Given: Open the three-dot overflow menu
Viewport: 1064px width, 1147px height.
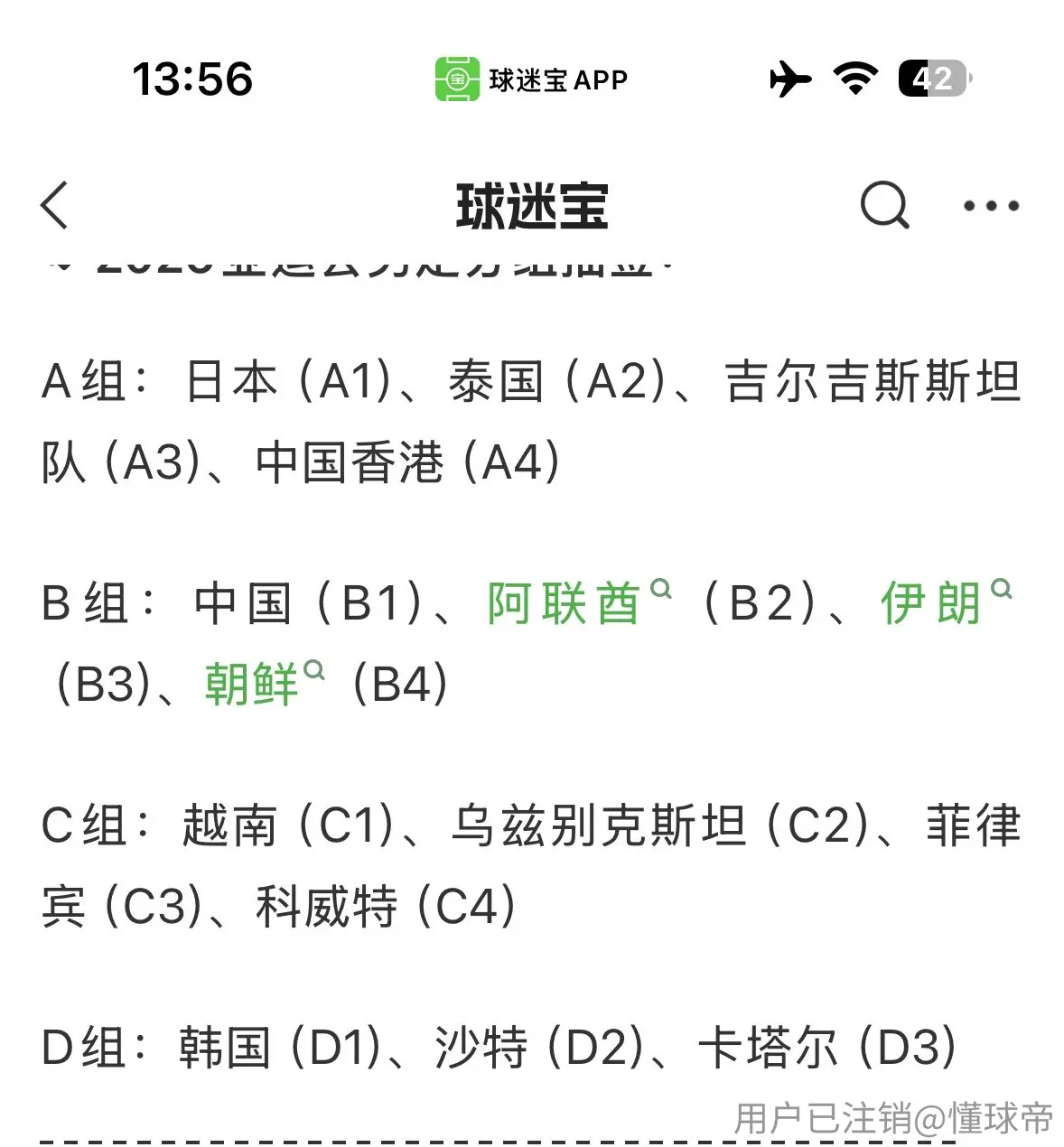Looking at the screenshot, I should click(991, 206).
